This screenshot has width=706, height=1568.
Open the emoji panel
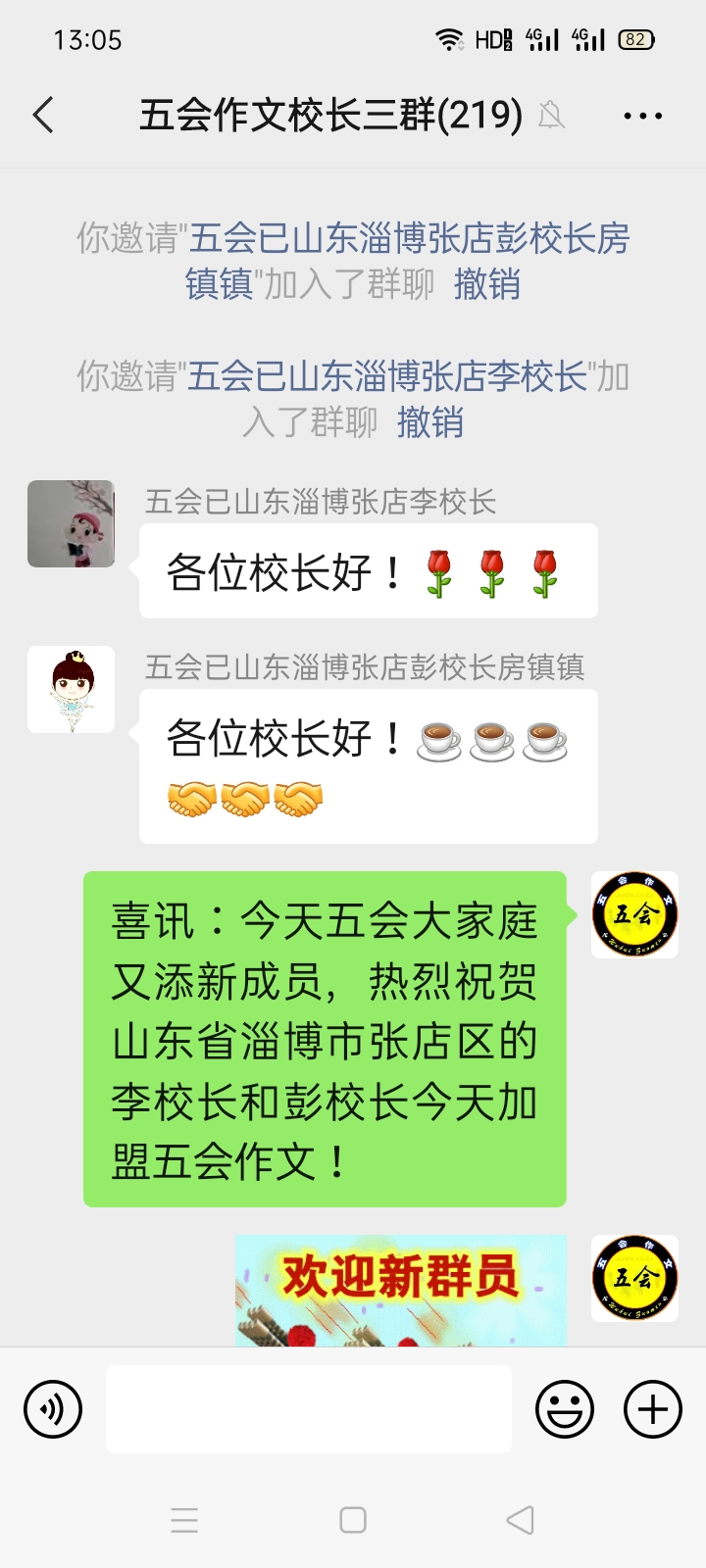[565, 1409]
